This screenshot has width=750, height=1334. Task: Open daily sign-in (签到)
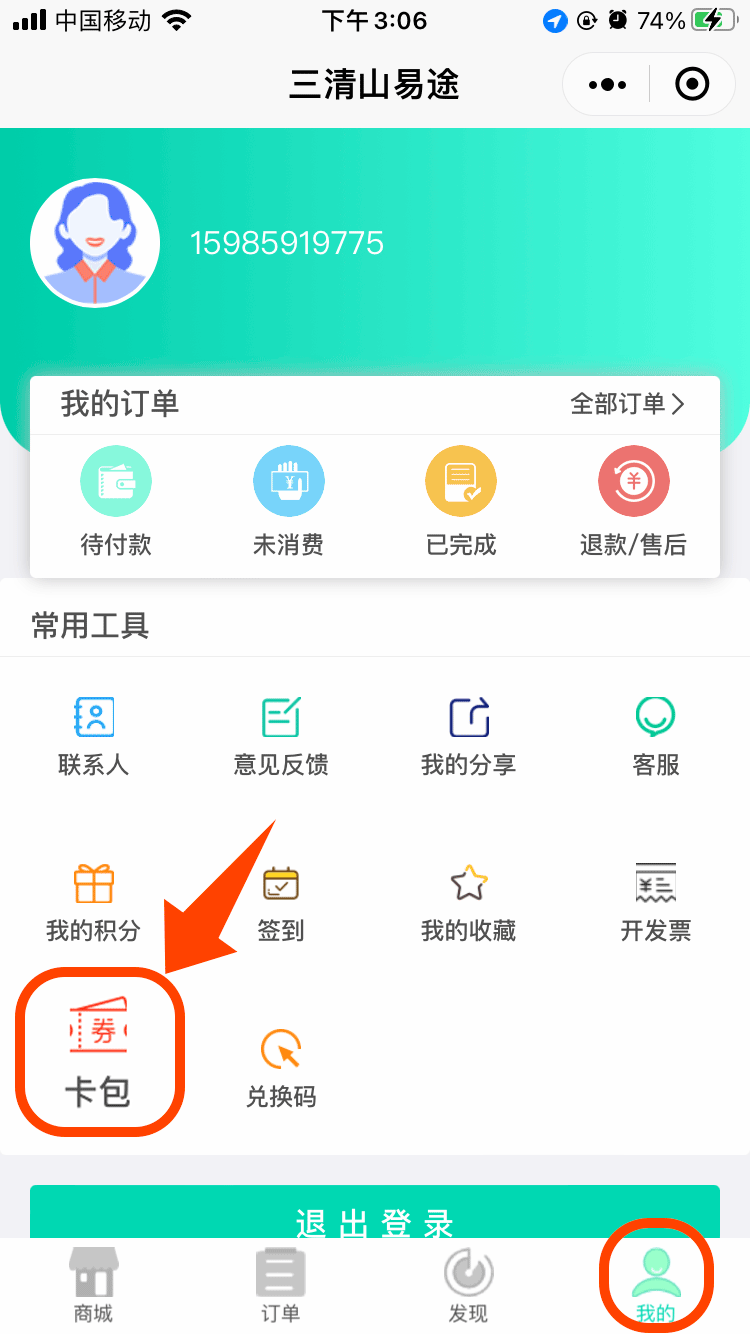281,902
